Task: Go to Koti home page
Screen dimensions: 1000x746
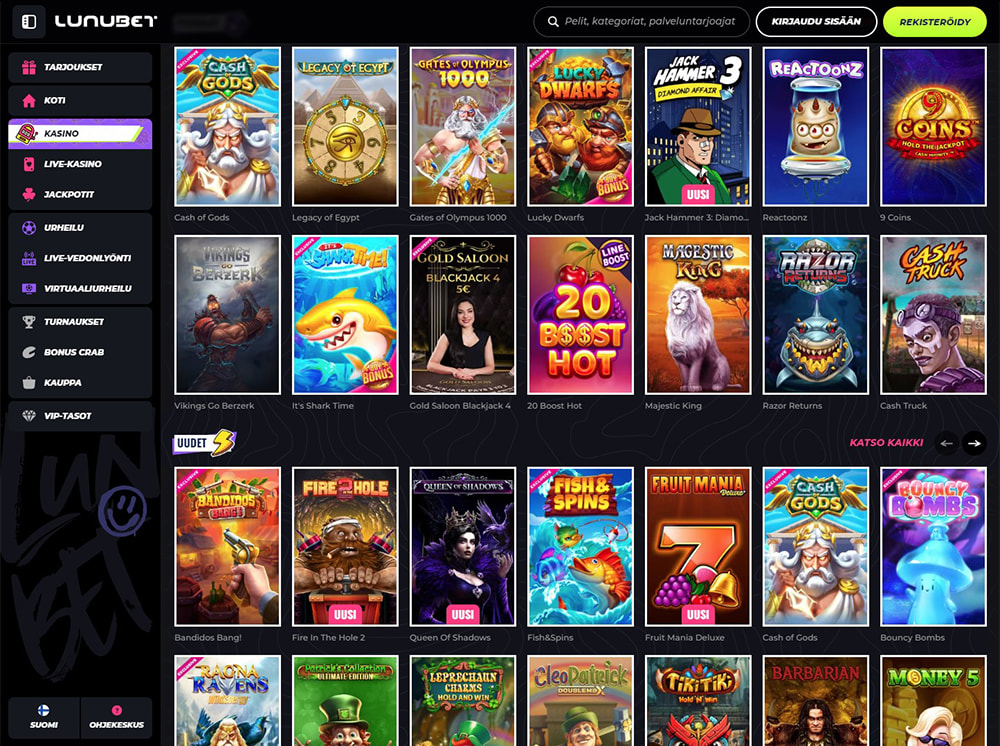Action: (x=80, y=101)
